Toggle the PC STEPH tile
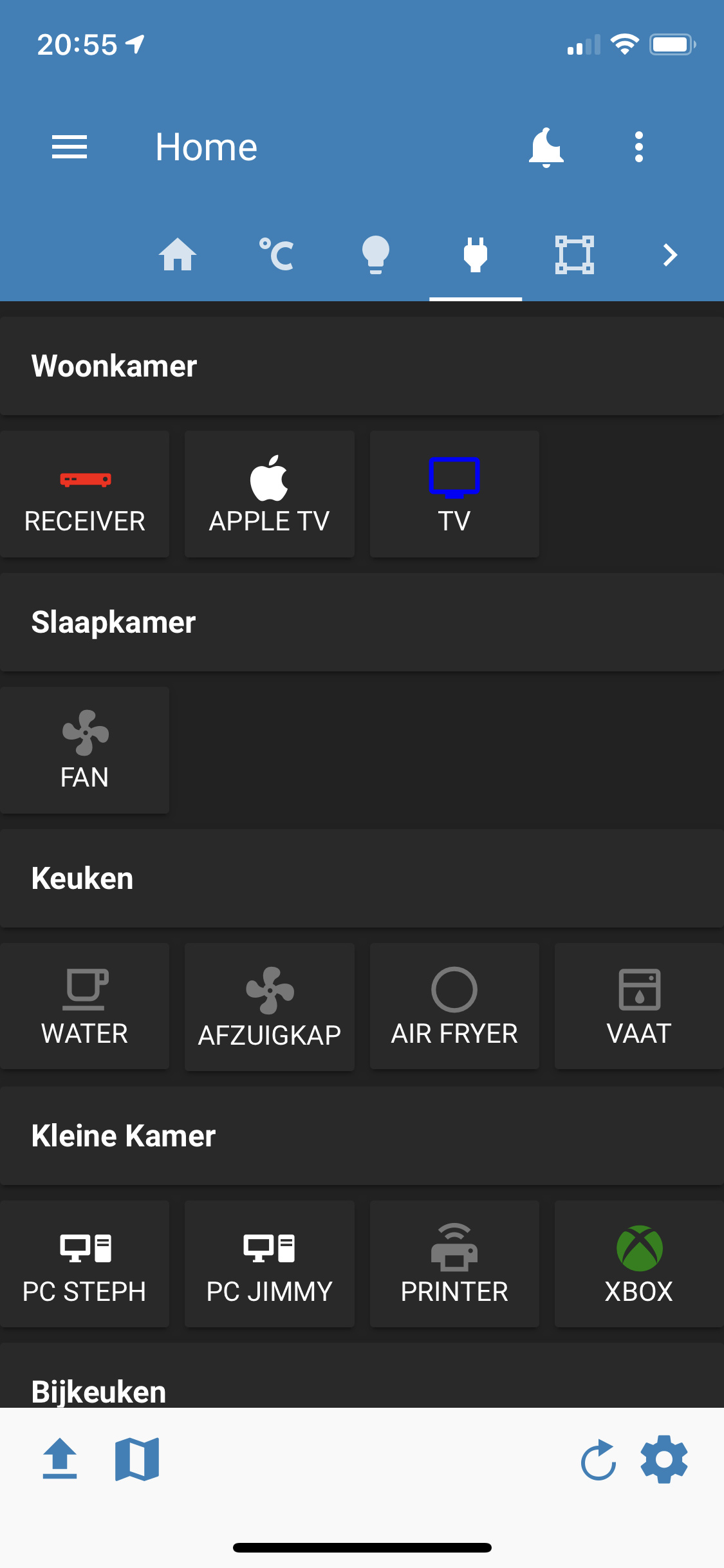 tap(84, 1264)
